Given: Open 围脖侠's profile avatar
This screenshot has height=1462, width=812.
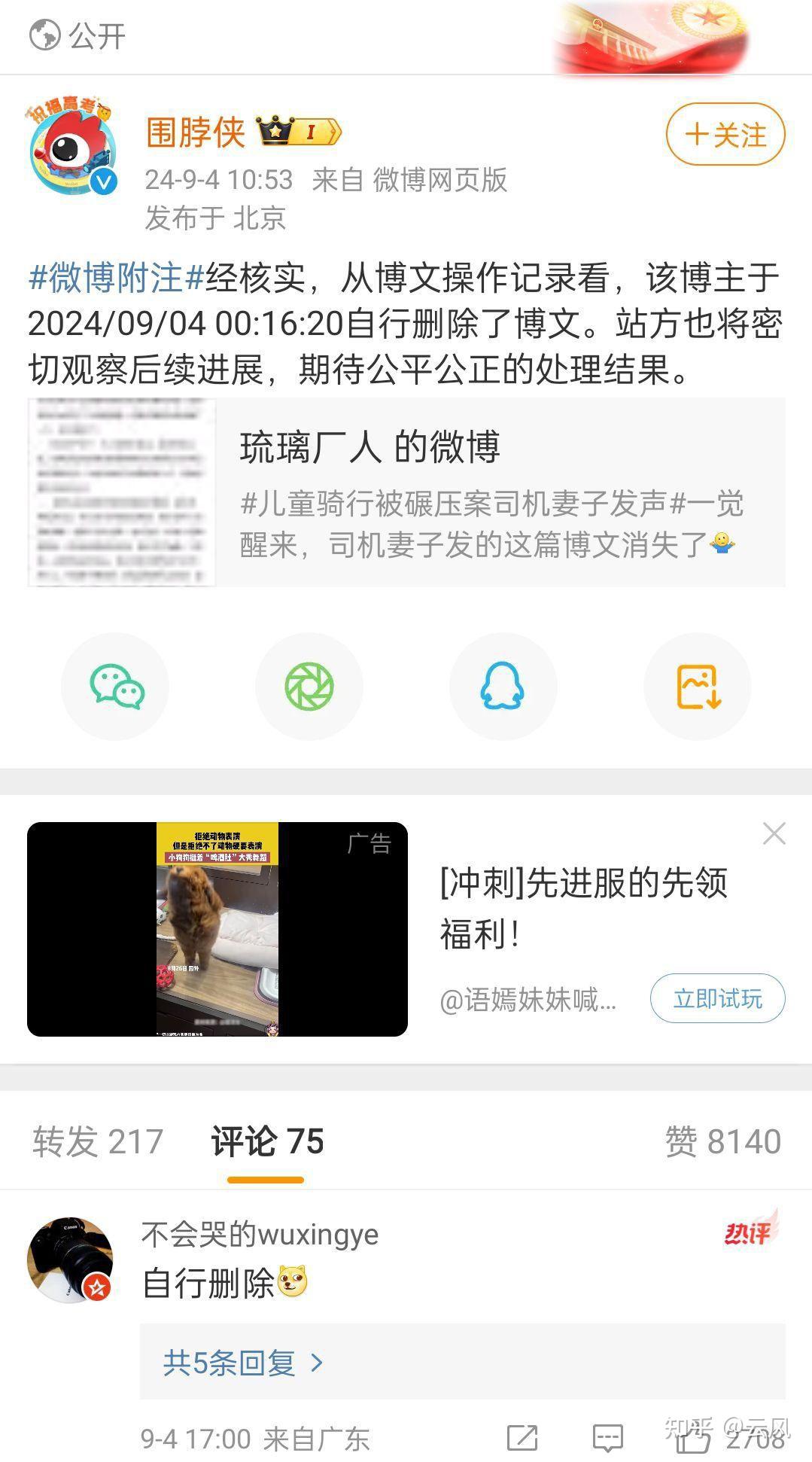Looking at the screenshot, I should pyautogui.click(x=73, y=145).
